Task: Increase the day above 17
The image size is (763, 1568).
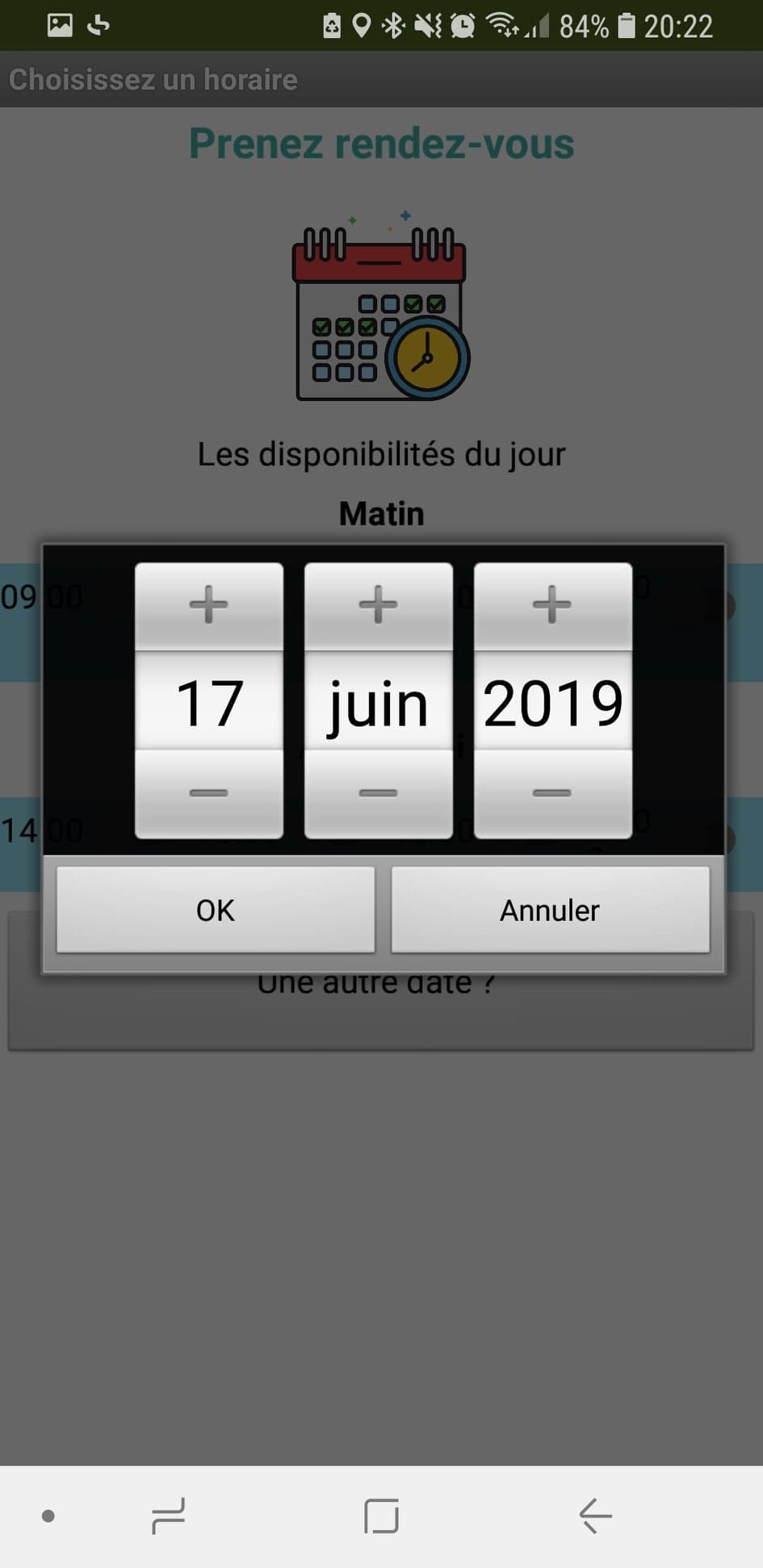Action: 209,605
